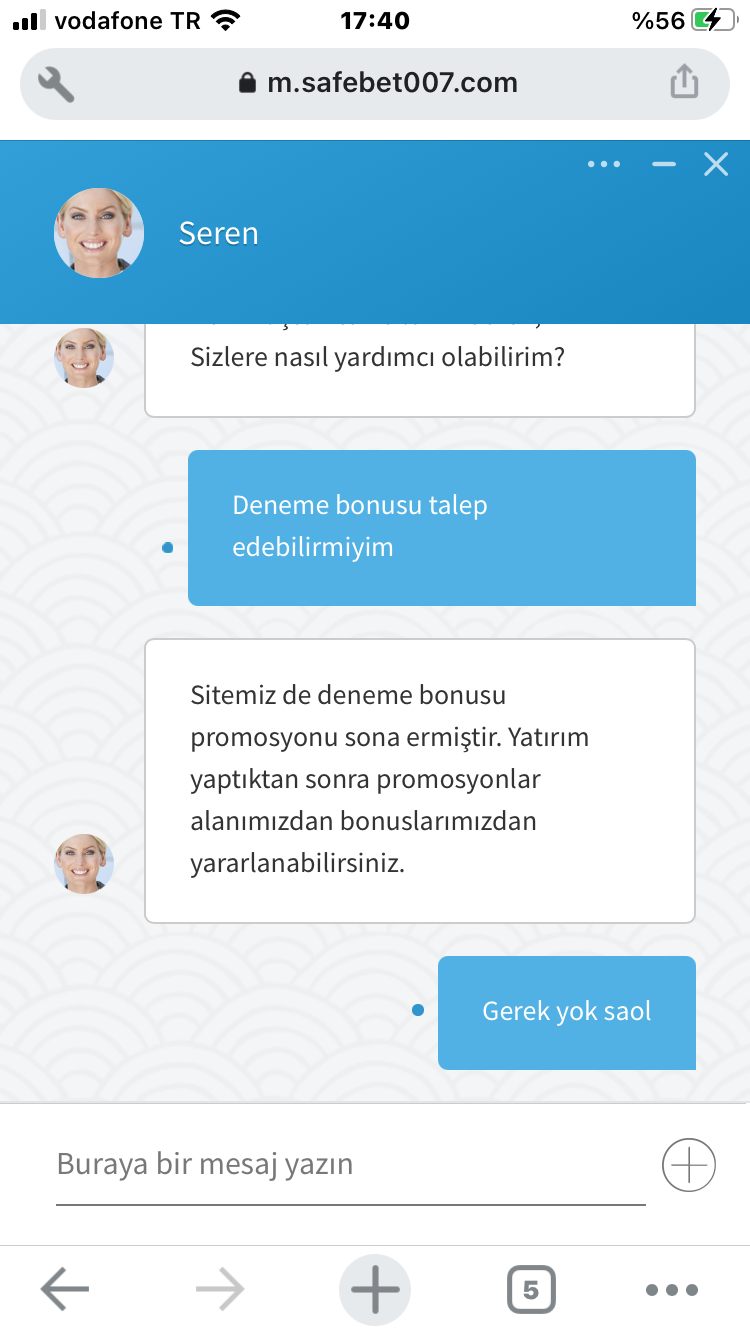Image resolution: width=750 pixels, height=1334 pixels.
Task: Minimize the Seren chat window
Action: [x=664, y=164]
